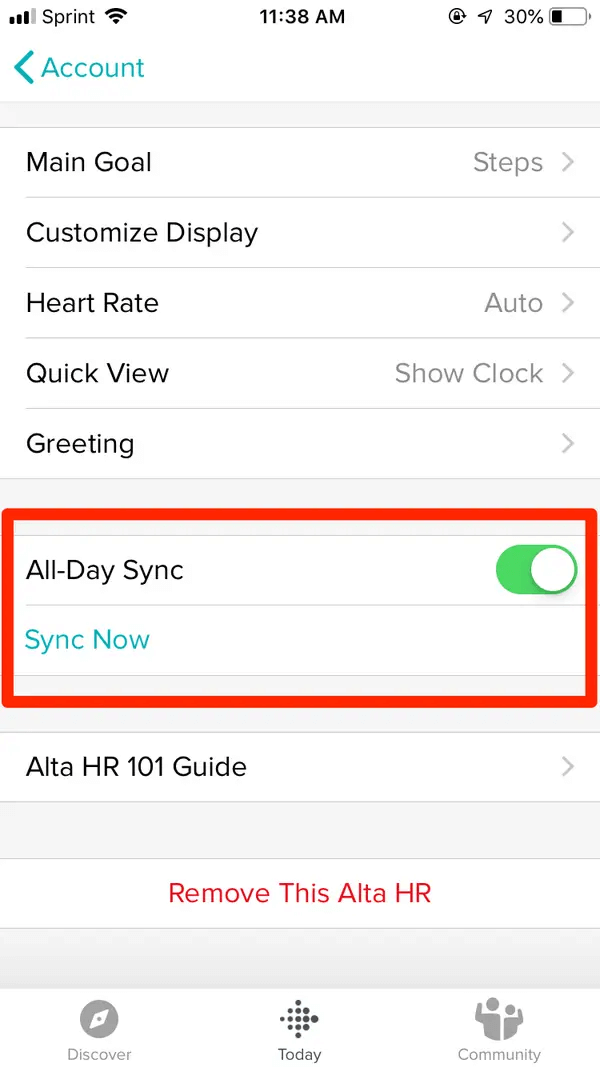Switch to the Community tab
The height and width of the screenshot is (1067, 600).
499,1032
